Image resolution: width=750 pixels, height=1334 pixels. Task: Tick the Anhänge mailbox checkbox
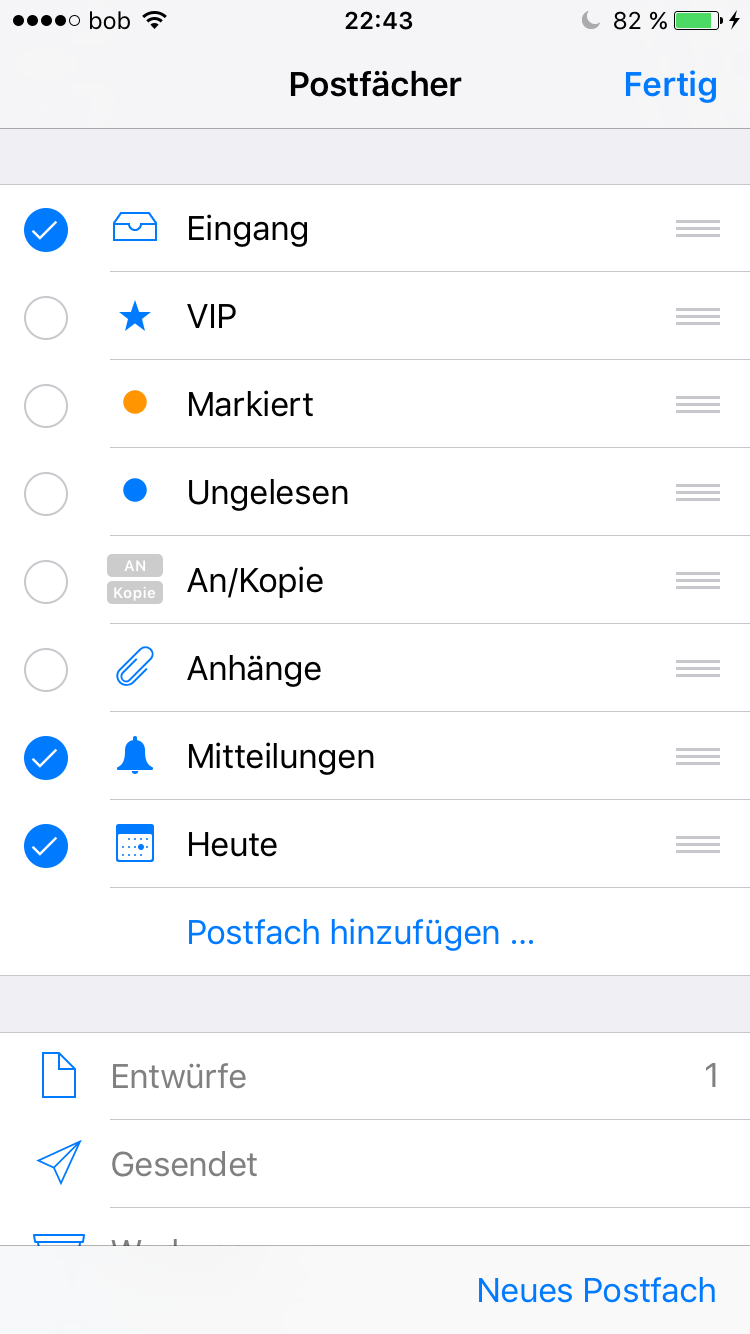tap(46, 670)
